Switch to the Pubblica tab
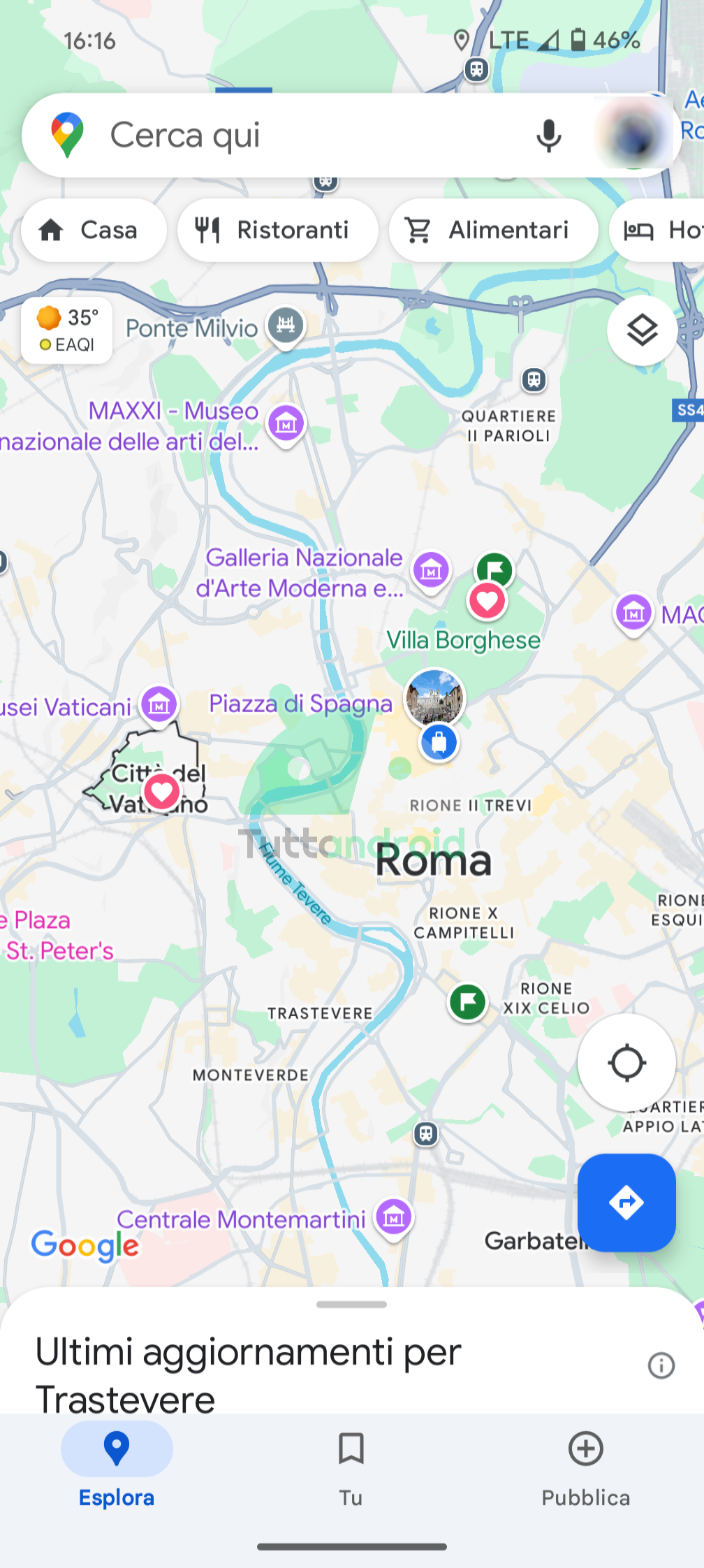The image size is (704, 1568). 585,1467
